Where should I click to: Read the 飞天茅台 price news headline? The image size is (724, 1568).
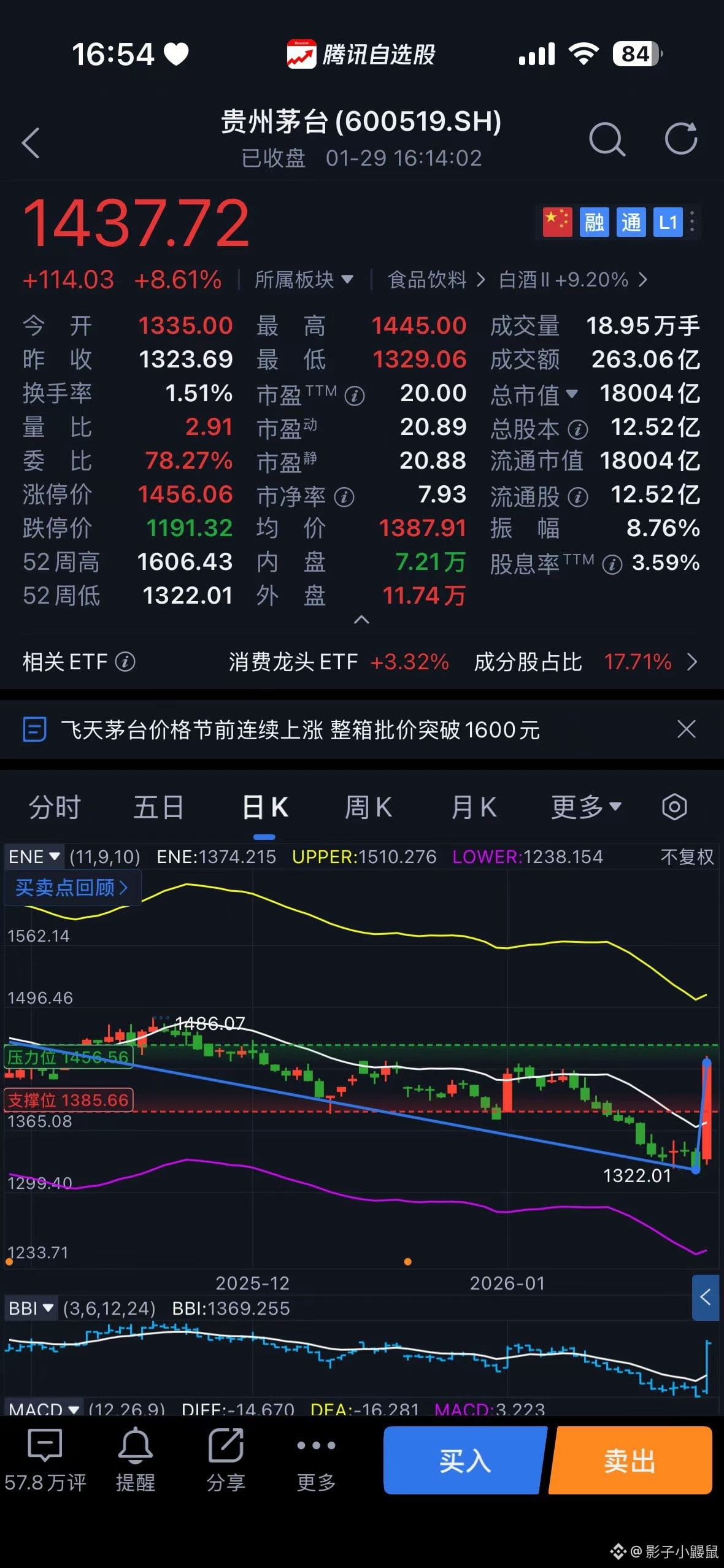300,730
